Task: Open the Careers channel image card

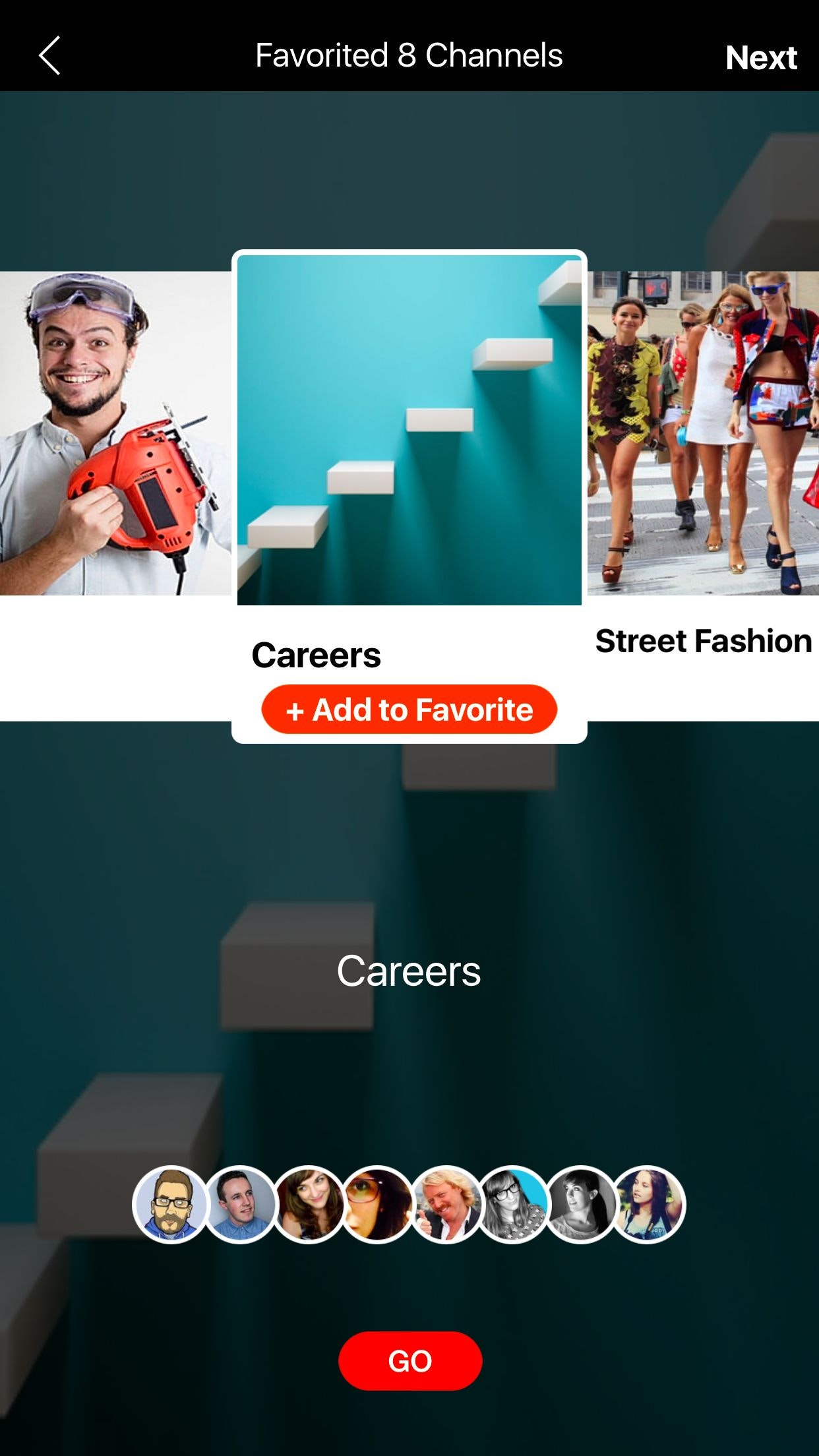Action: 409,430
